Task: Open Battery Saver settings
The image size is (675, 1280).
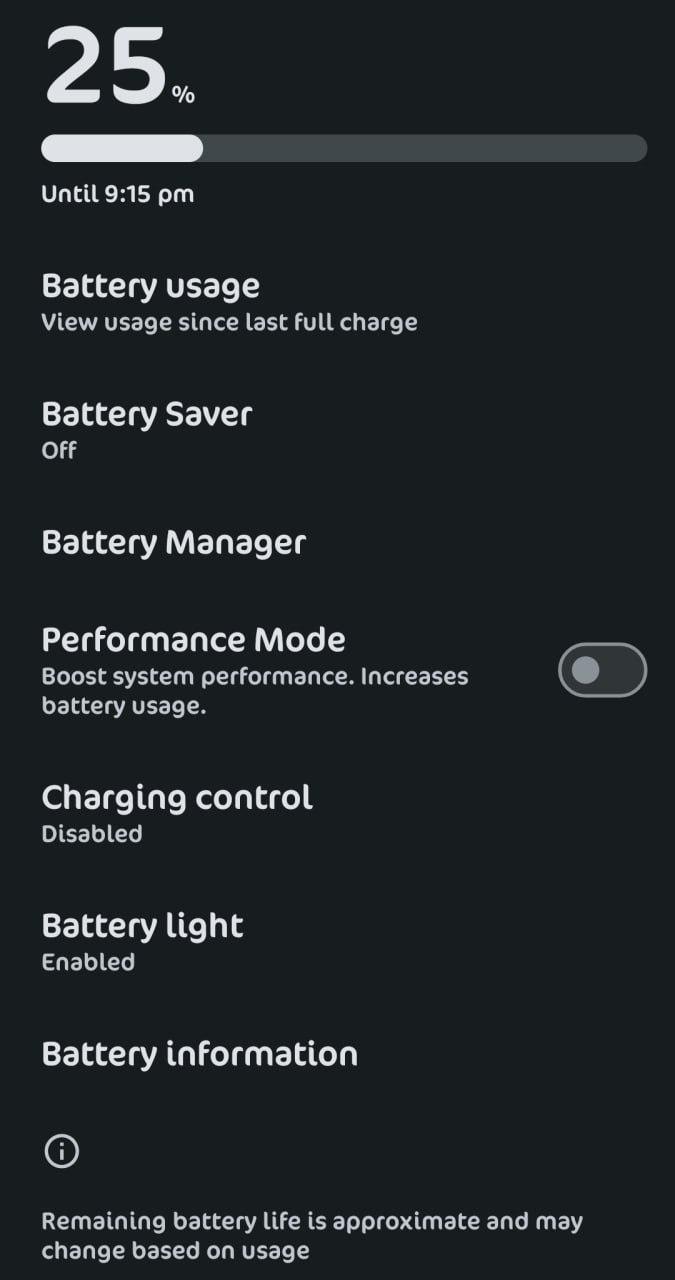Action: pyautogui.click(x=337, y=430)
